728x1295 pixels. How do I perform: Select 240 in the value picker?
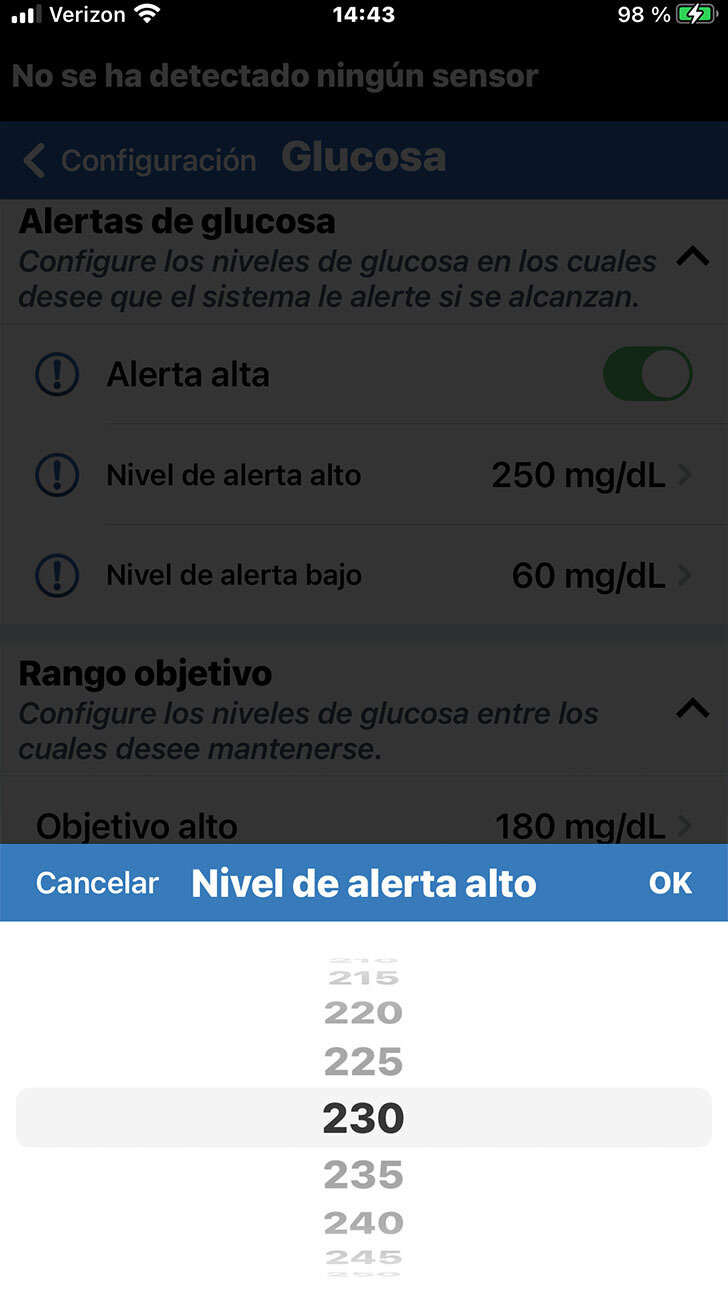(363, 1222)
